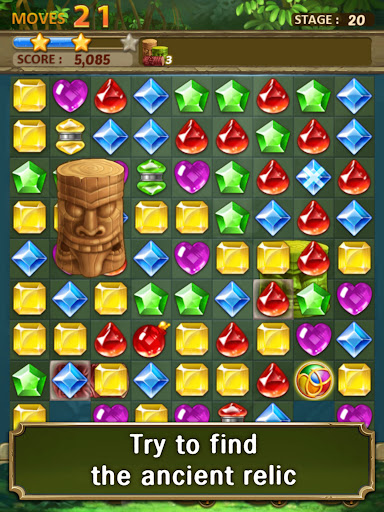Select the blue diamond in the vine-covered tile
384x512 pixels.
[x=70, y=380]
